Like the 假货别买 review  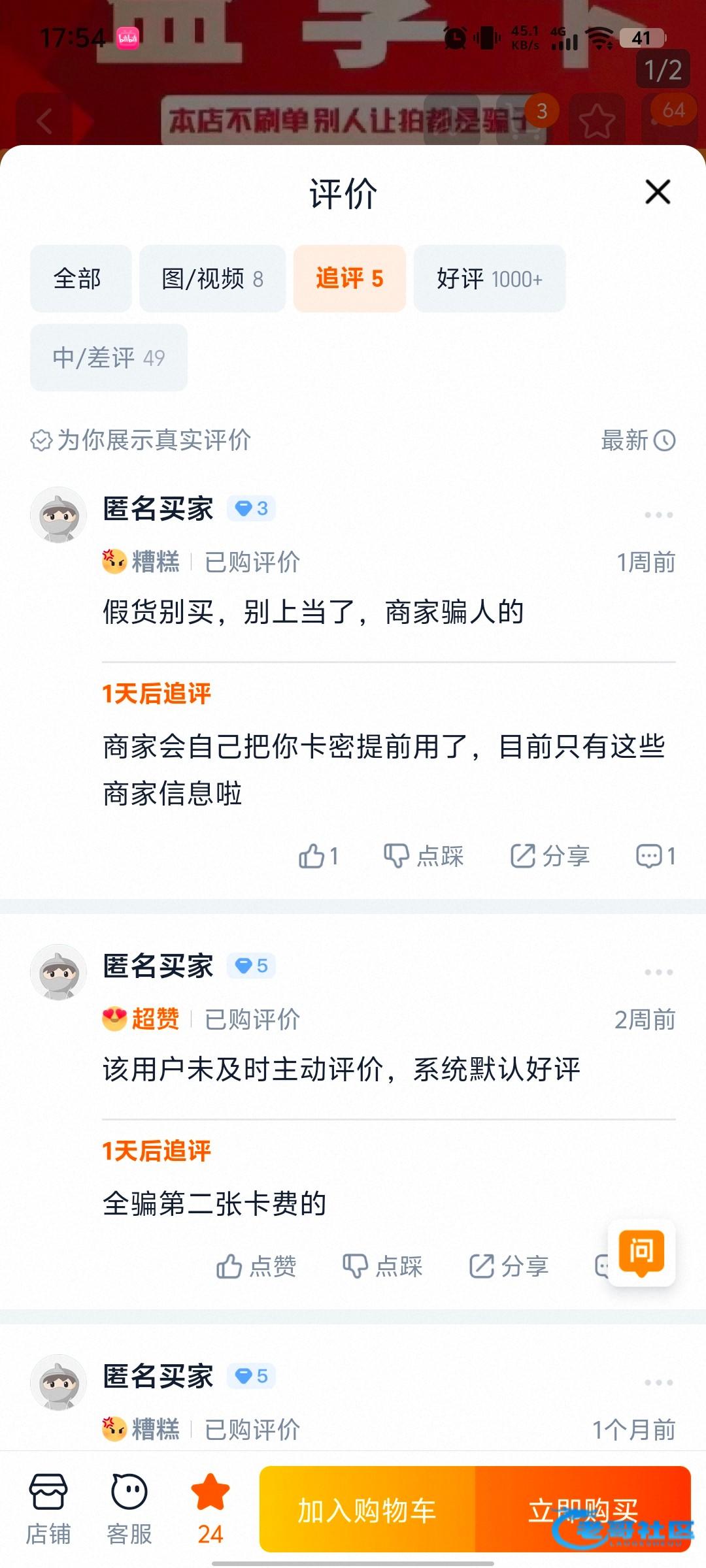pos(319,856)
